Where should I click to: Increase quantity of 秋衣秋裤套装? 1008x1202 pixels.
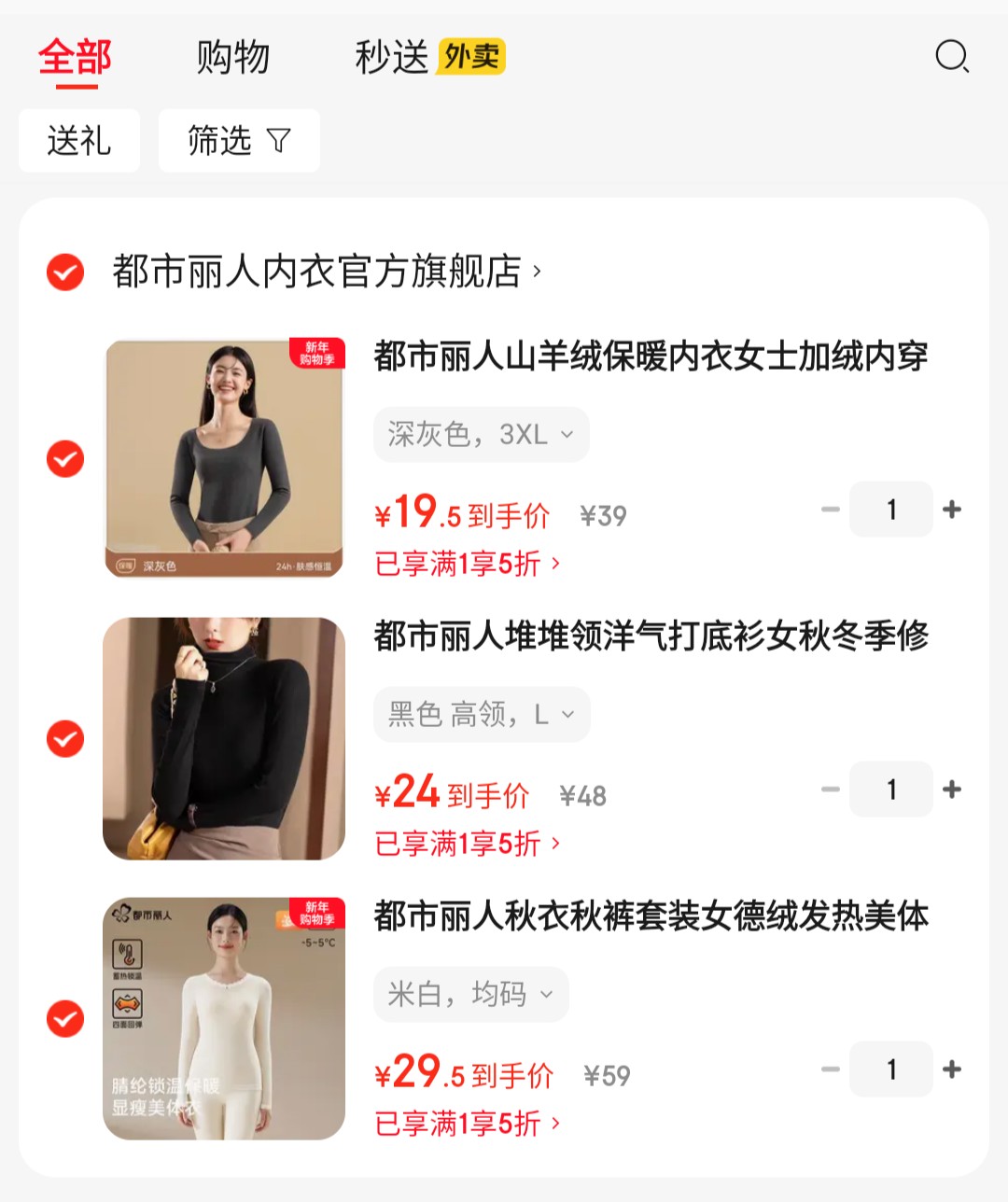(952, 1069)
